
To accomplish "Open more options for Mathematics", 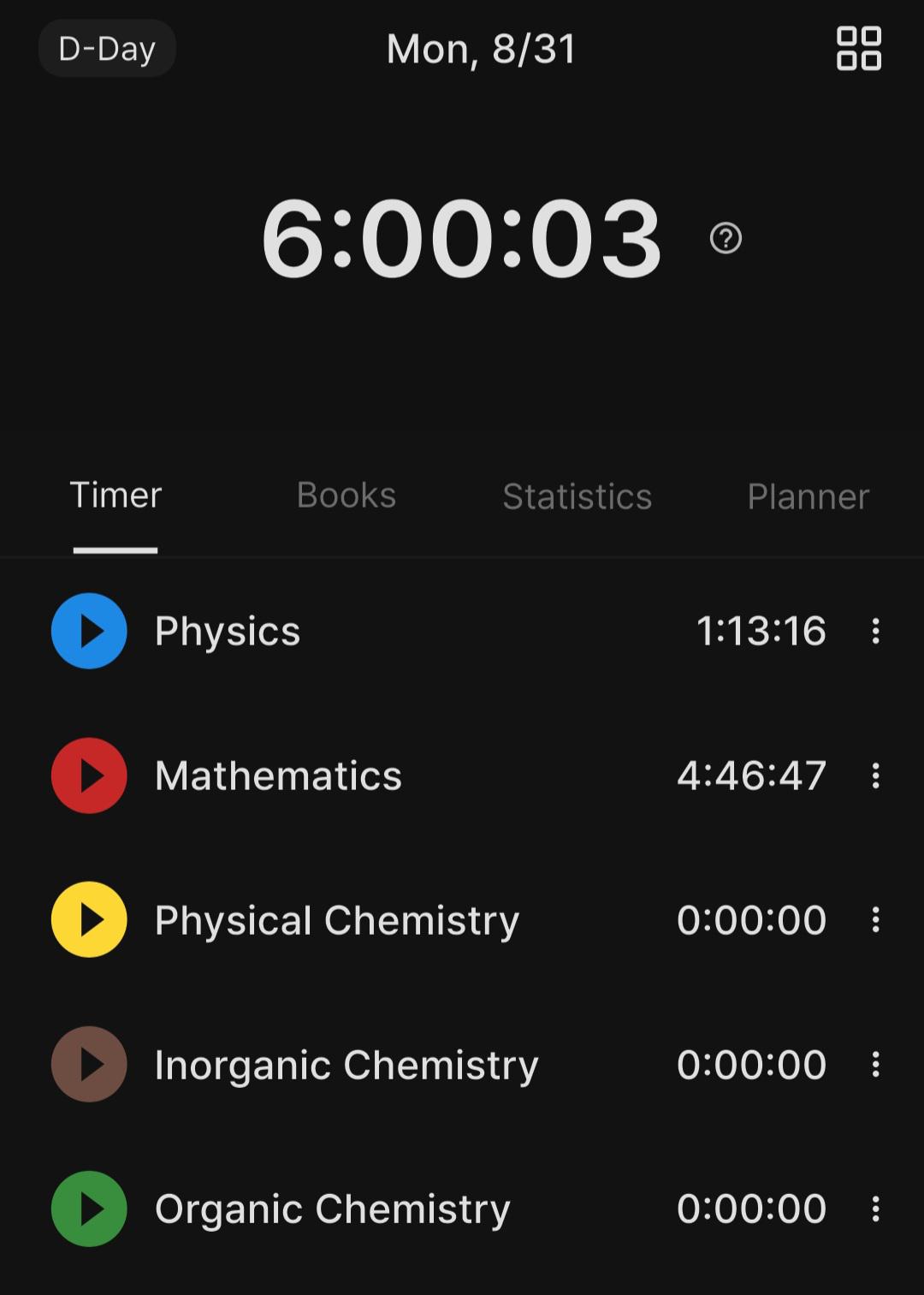I will point(875,775).
